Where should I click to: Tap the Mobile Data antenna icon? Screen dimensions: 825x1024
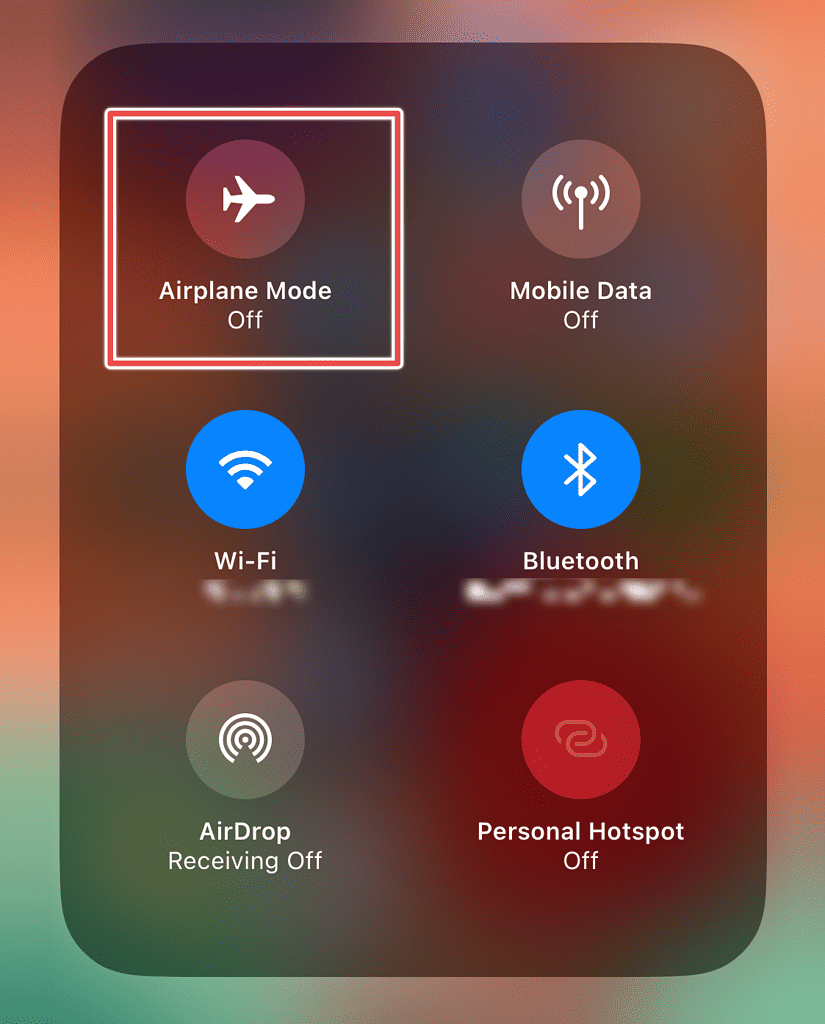(x=581, y=199)
